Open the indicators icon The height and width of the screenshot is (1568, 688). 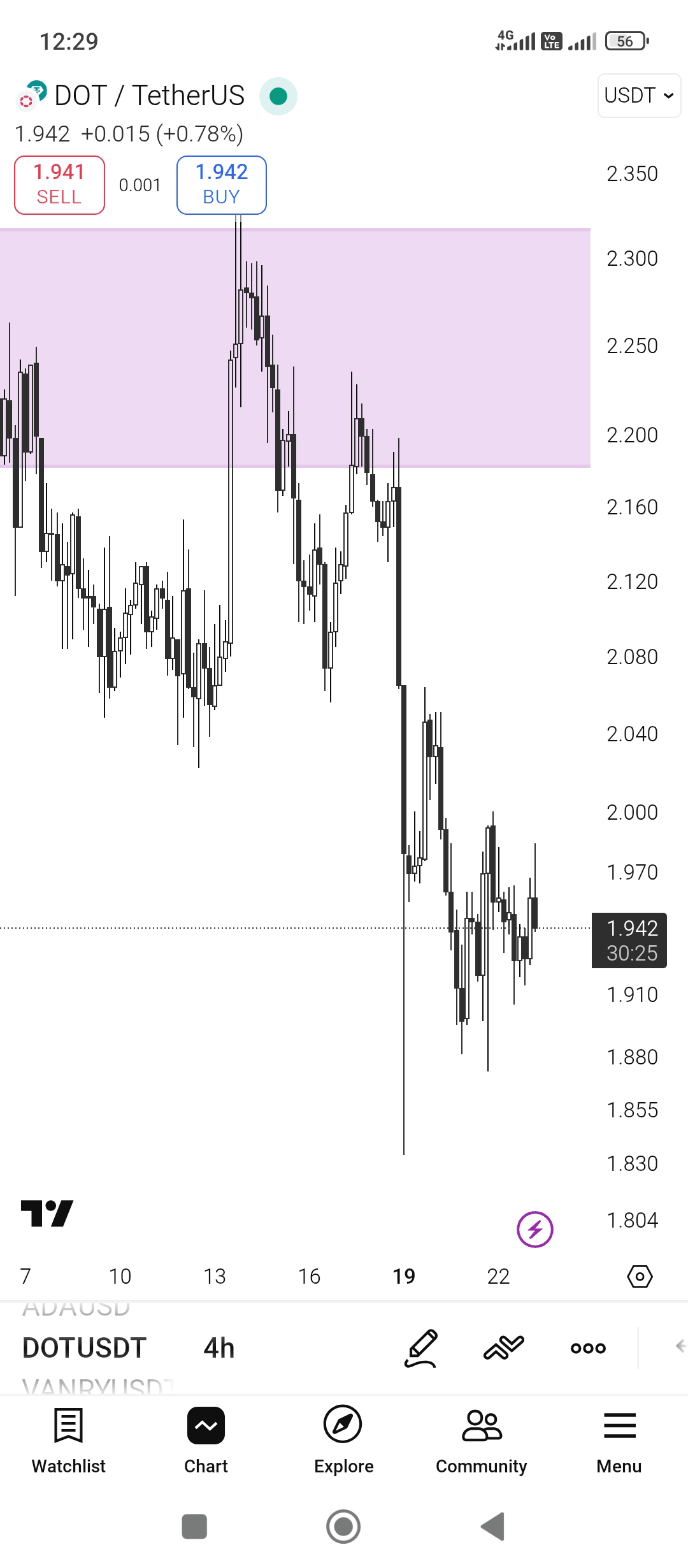tap(504, 1347)
